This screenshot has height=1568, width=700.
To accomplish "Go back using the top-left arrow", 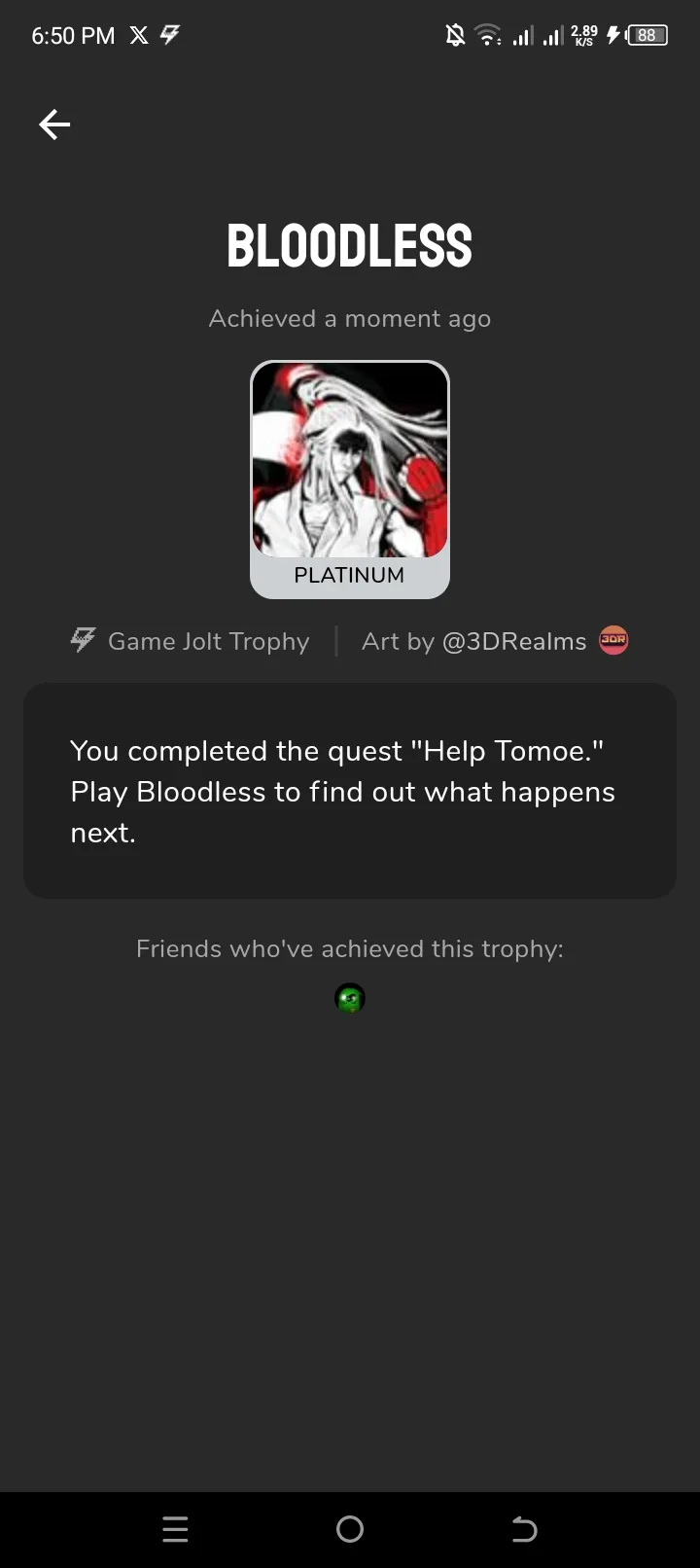I will (54, 125).
